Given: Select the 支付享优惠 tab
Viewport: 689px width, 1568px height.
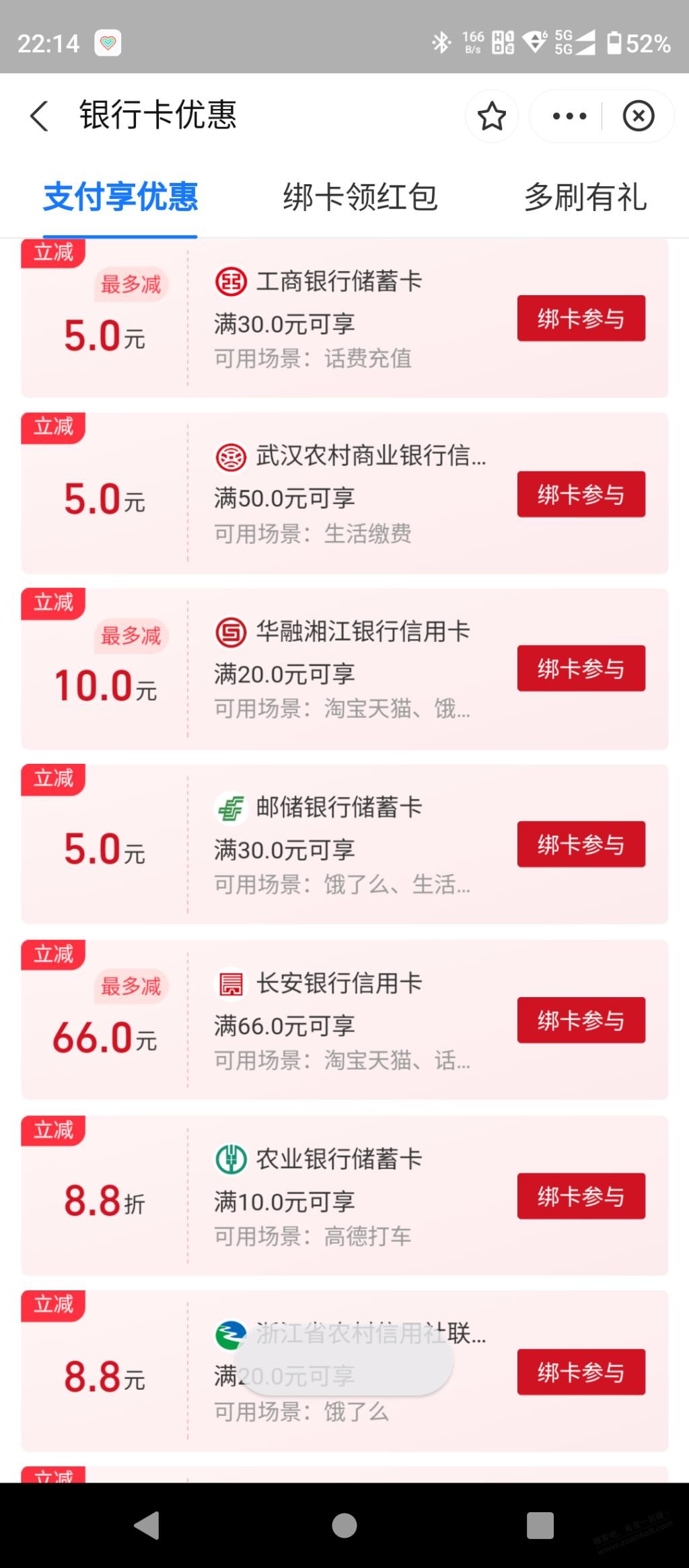Looking at the screenshot, I should pos(120,198).
